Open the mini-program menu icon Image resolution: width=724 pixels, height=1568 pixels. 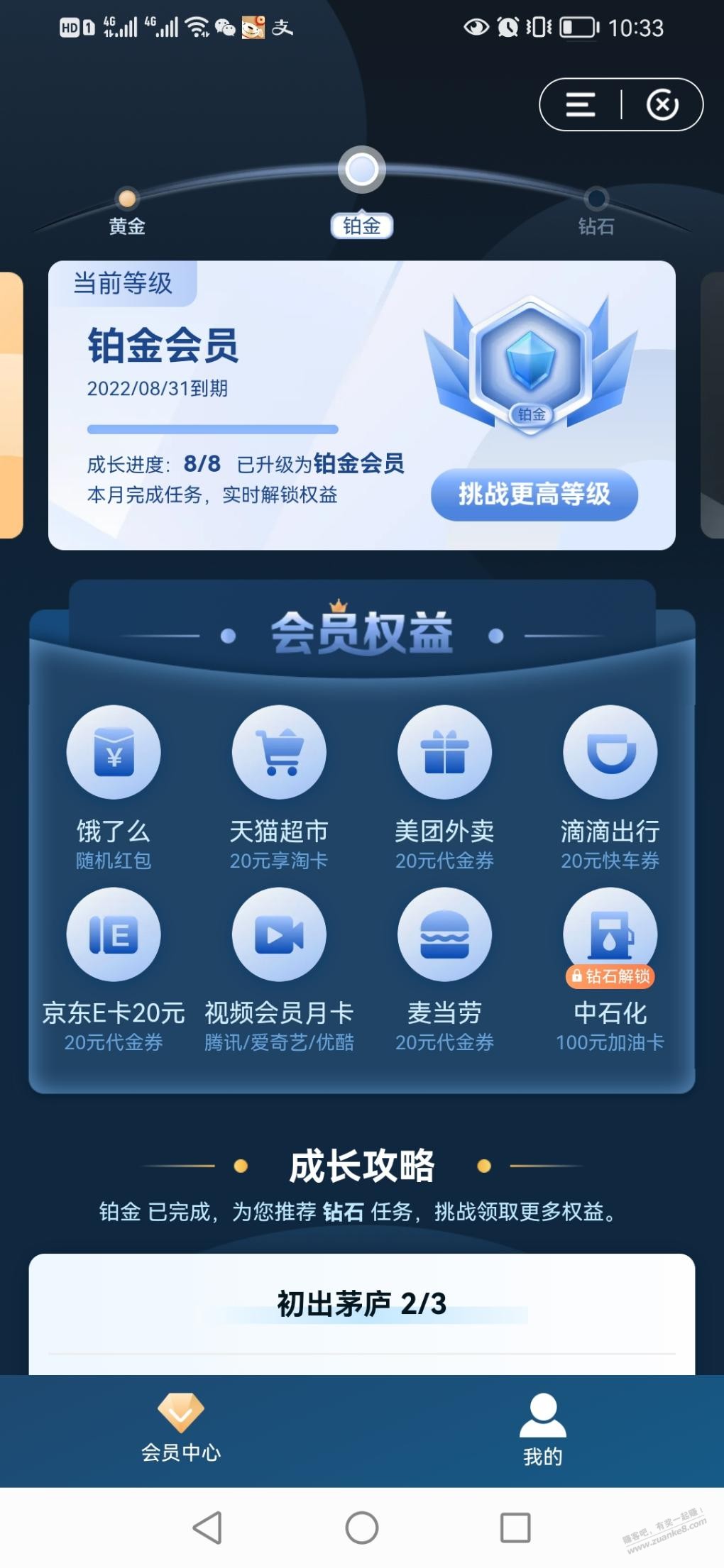[x=580, y=105]
